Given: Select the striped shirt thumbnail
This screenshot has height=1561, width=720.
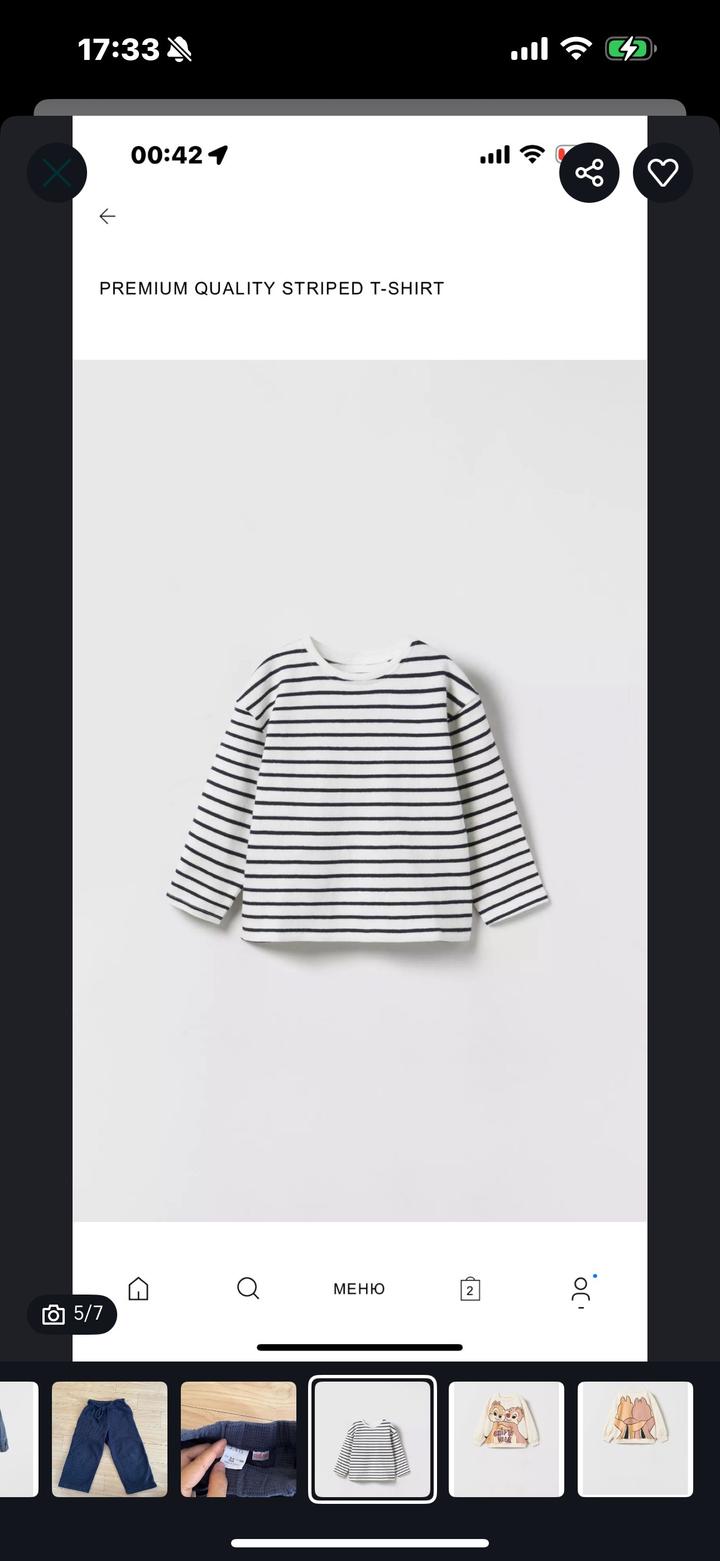Looking at the screenshot, I should 372,1439.
